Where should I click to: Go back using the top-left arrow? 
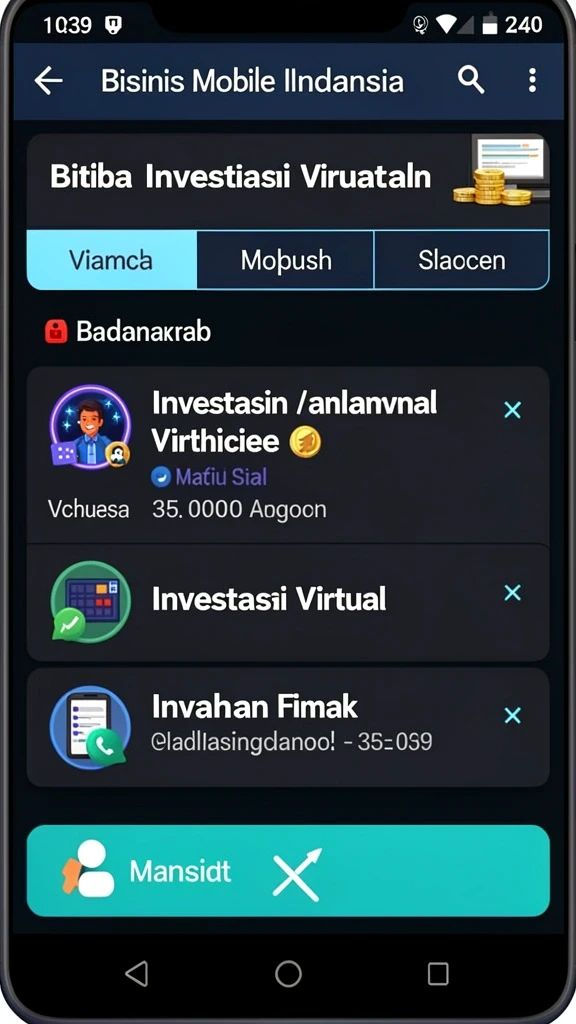click(x=49, y=81)
